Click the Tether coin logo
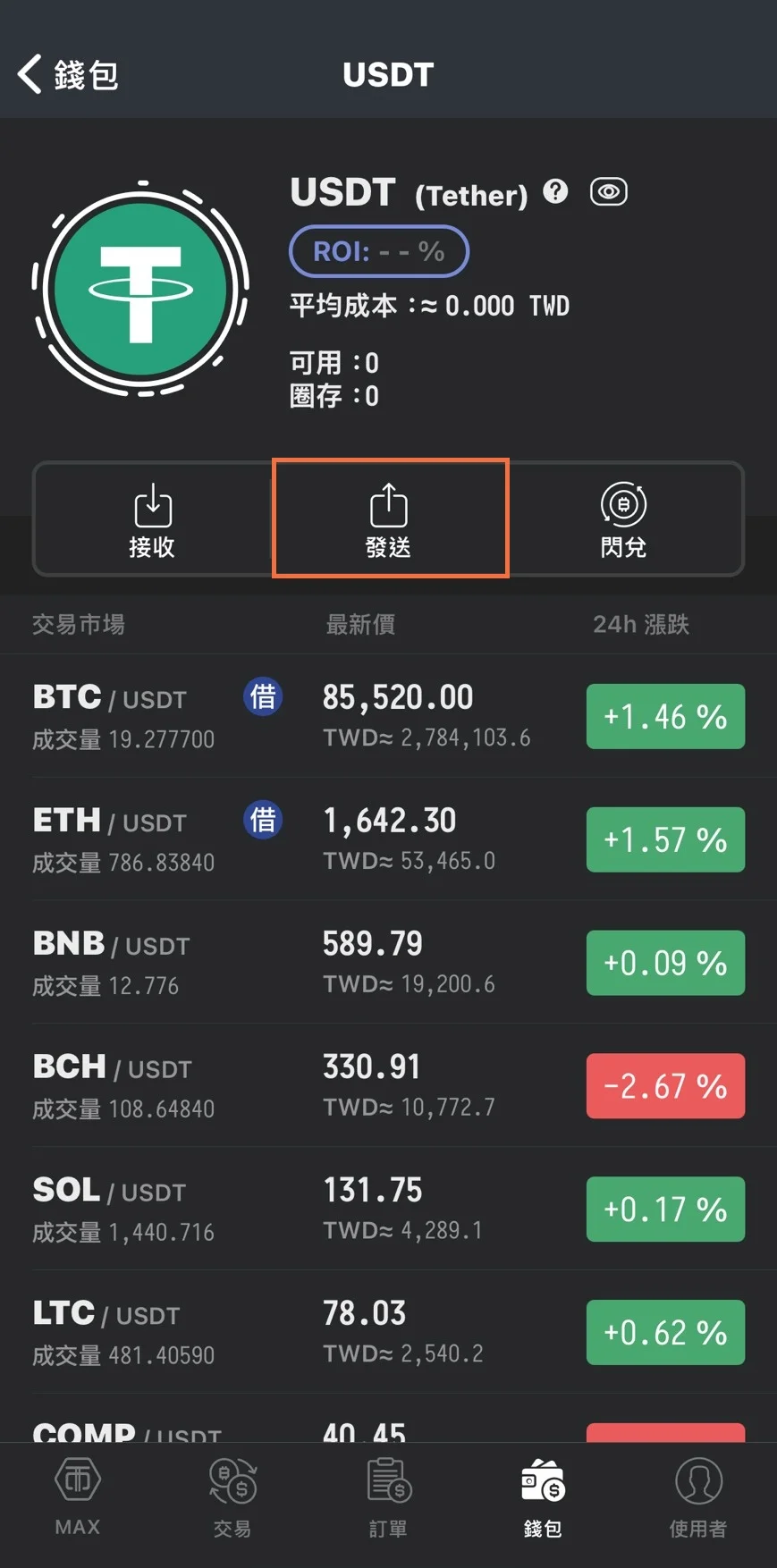 [140, 288]
